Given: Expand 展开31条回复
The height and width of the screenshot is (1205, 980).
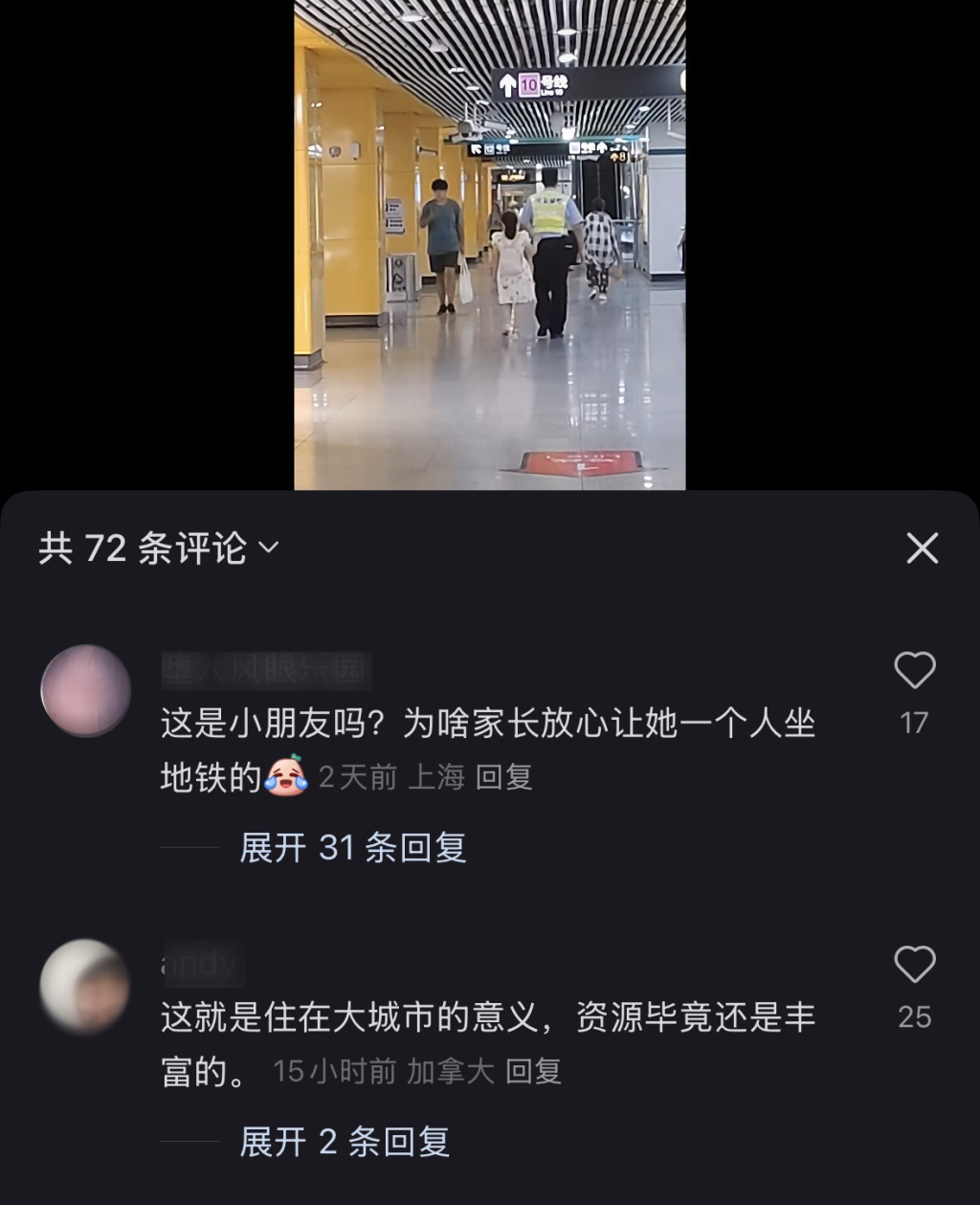Looking at the screenshot, I should tap(352, 848).
